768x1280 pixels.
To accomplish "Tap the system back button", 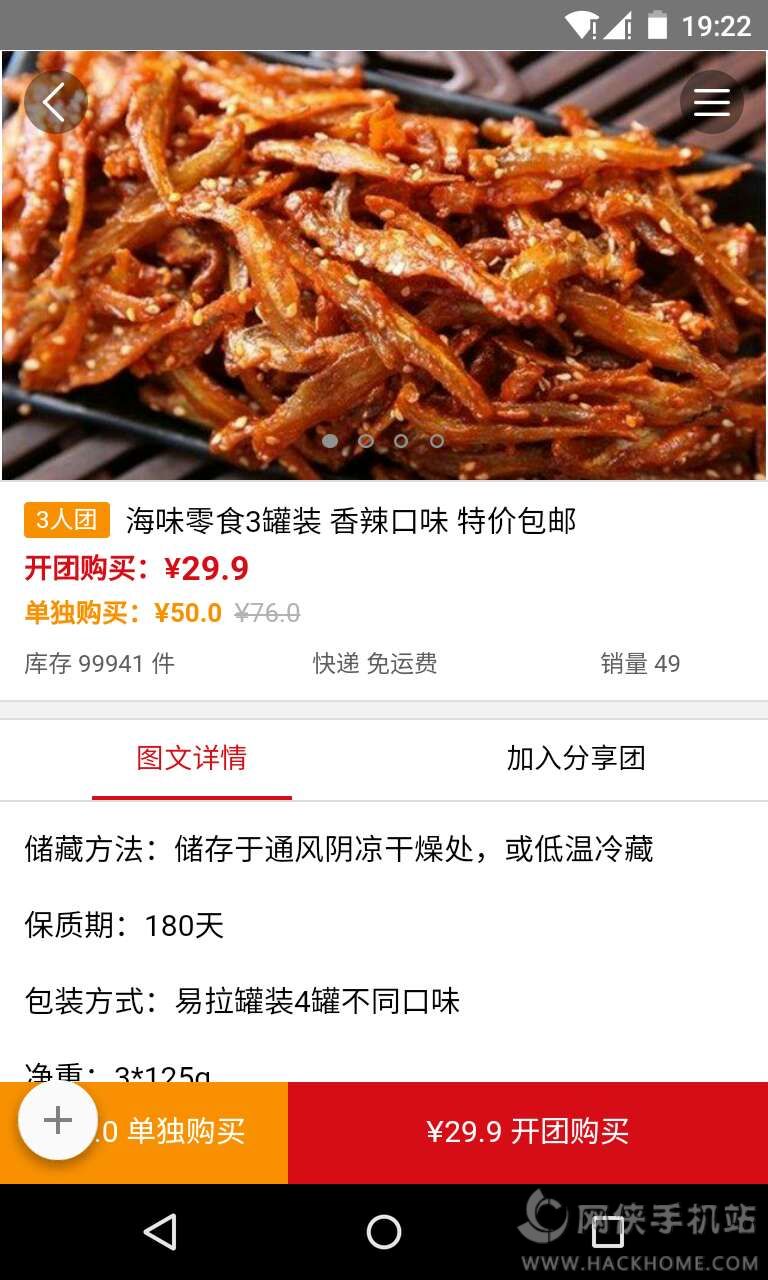I will coord(160,1232).
